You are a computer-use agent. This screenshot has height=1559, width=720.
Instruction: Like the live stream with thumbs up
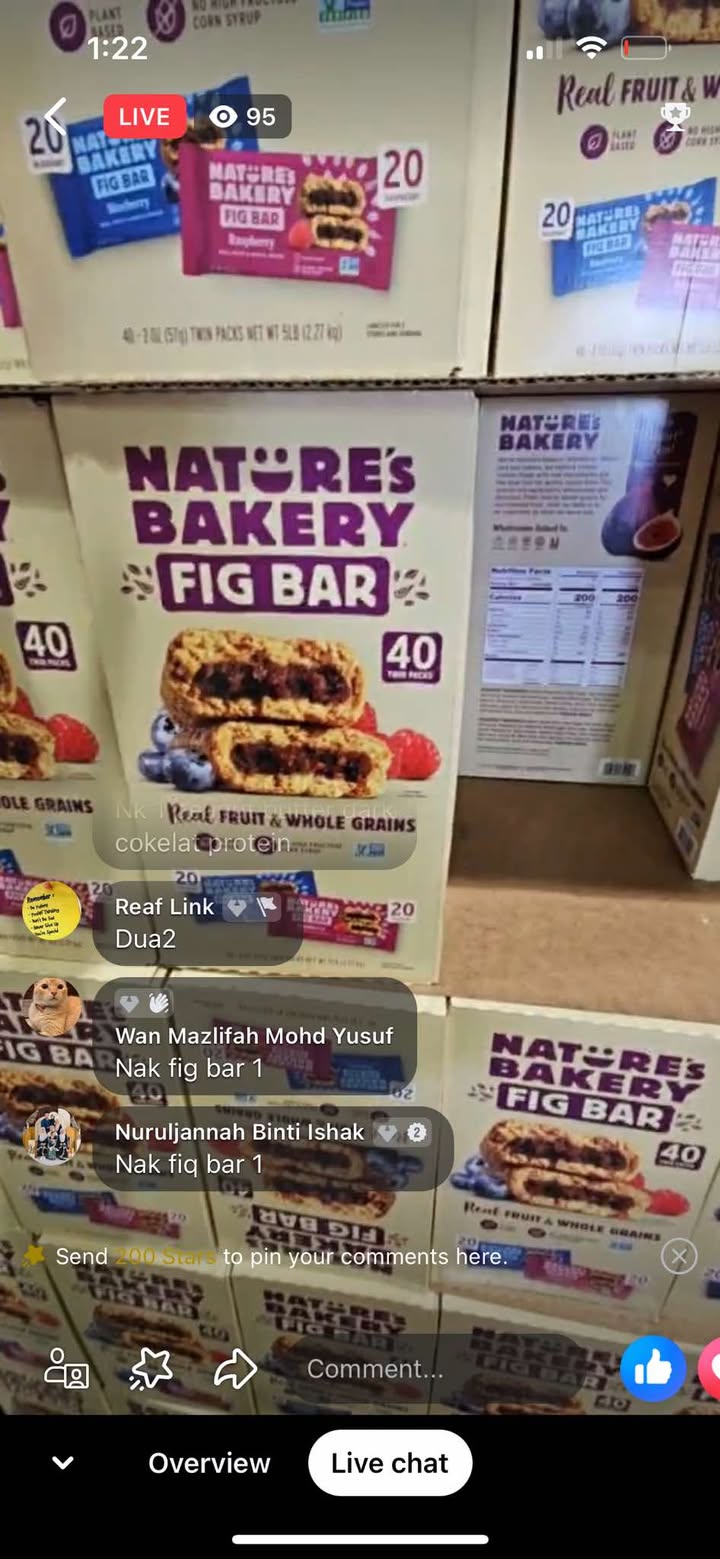[x=653, y=1368]
